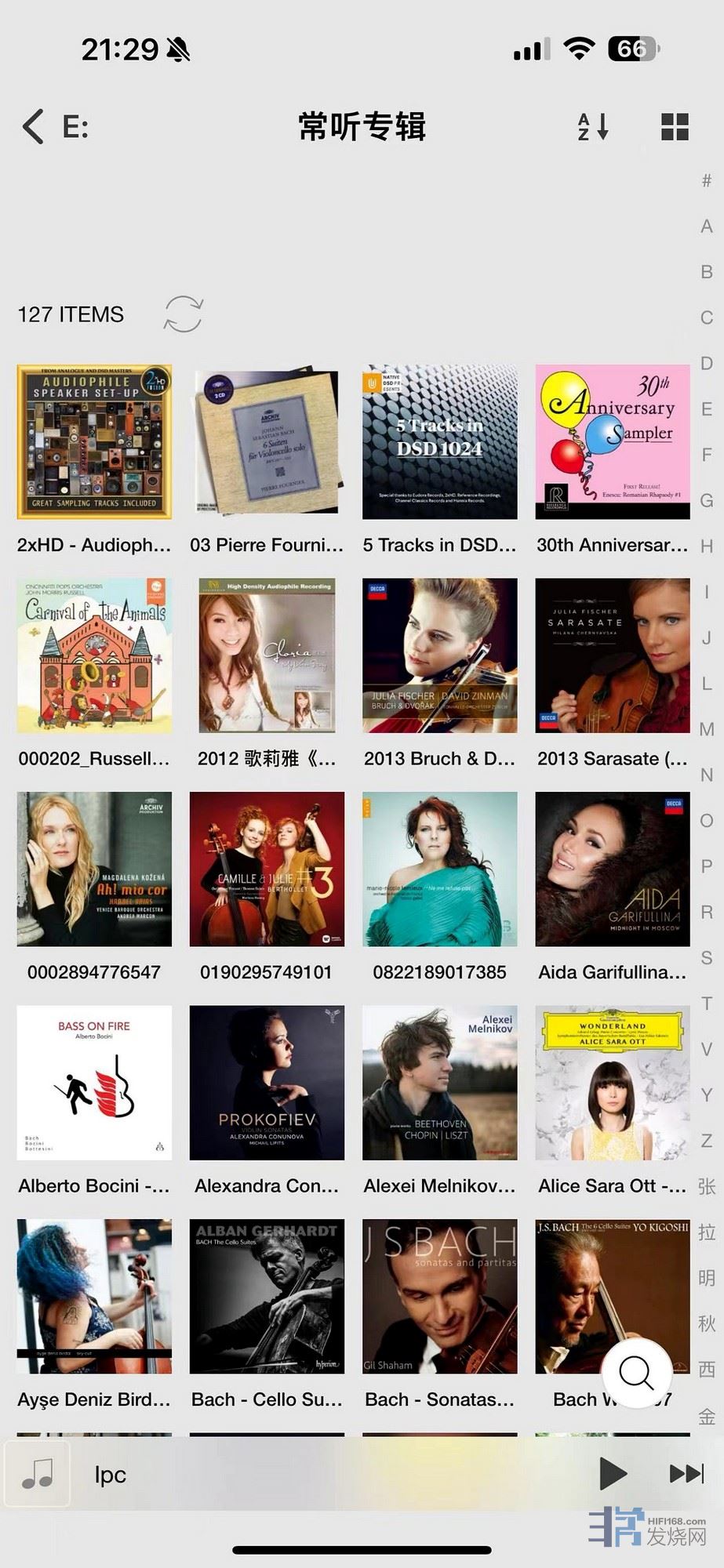724x1568 pixels.
Task: Jump to letter M in the index
Action: [706, 729]
